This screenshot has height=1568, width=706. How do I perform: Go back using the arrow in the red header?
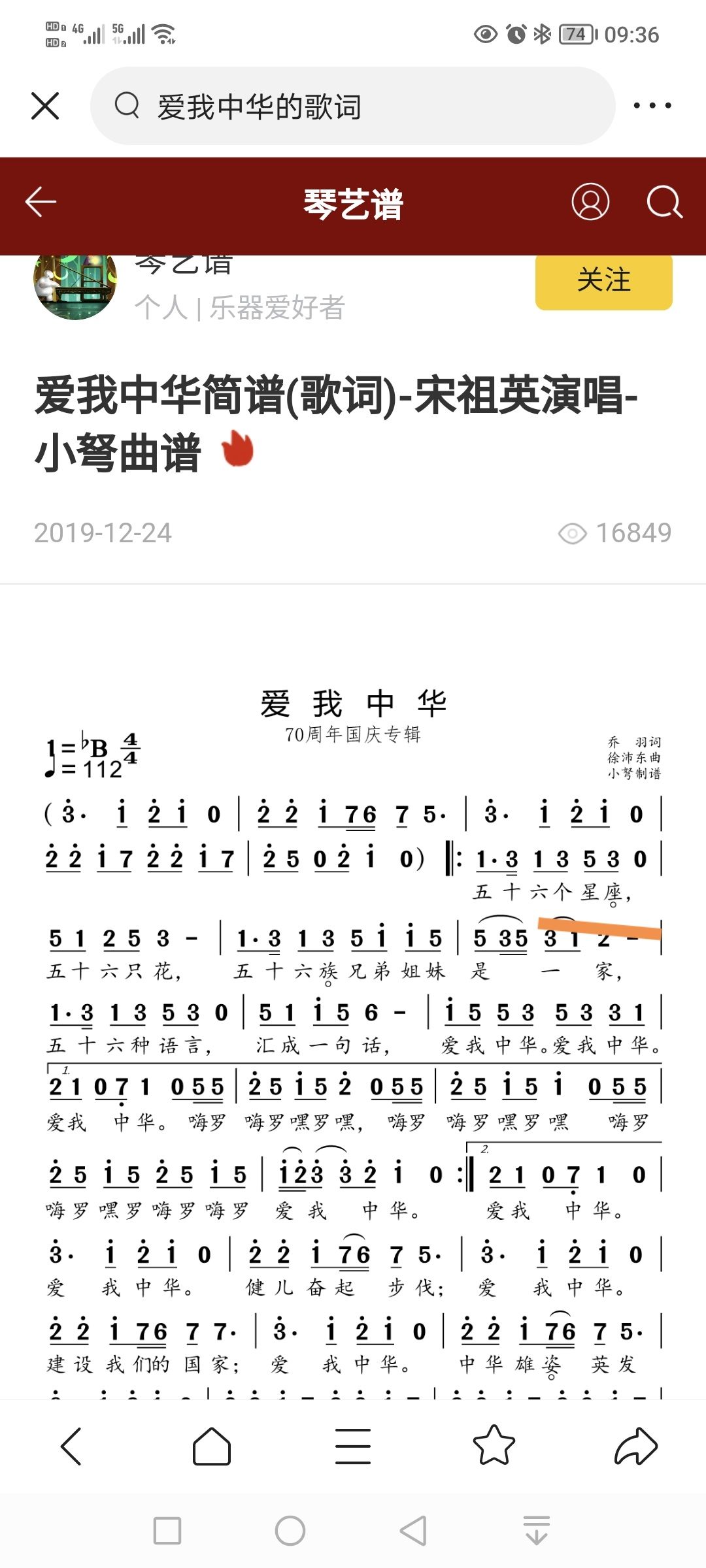(x=41, y=203)
